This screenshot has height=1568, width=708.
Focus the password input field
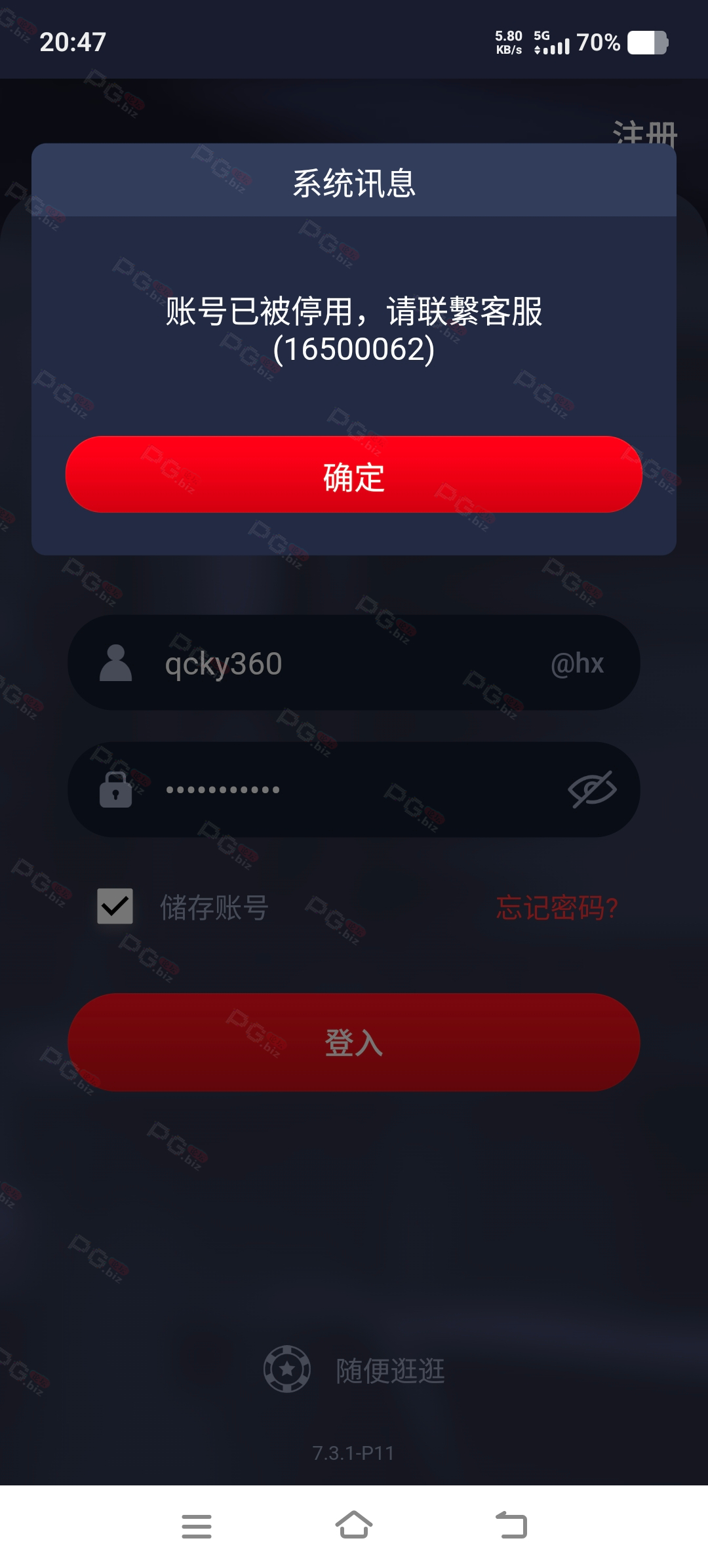[354, 789]
